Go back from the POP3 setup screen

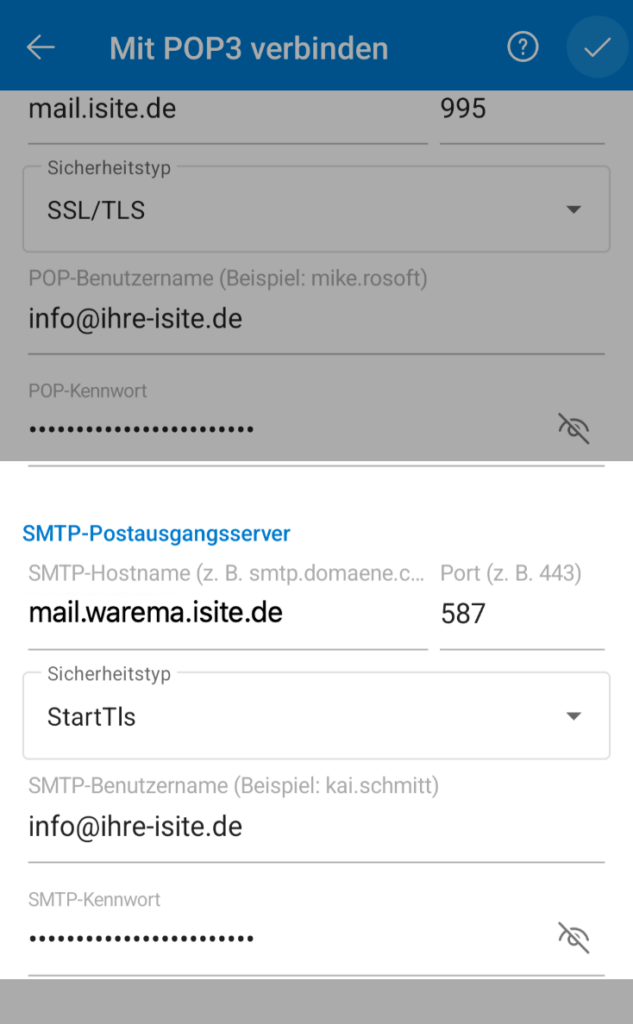coord(41,47)
